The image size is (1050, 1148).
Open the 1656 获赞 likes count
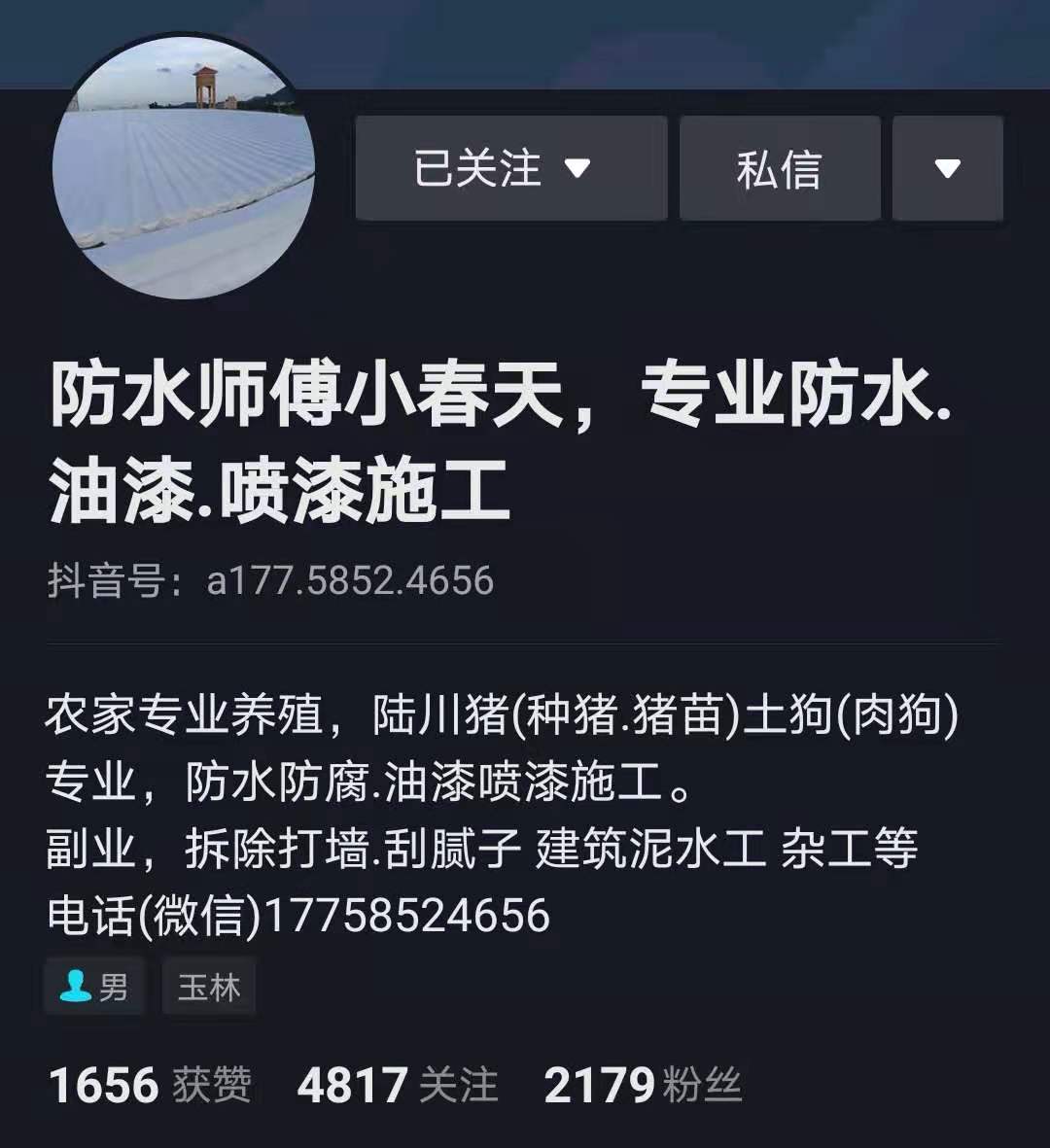click(x=150, y=1085)
